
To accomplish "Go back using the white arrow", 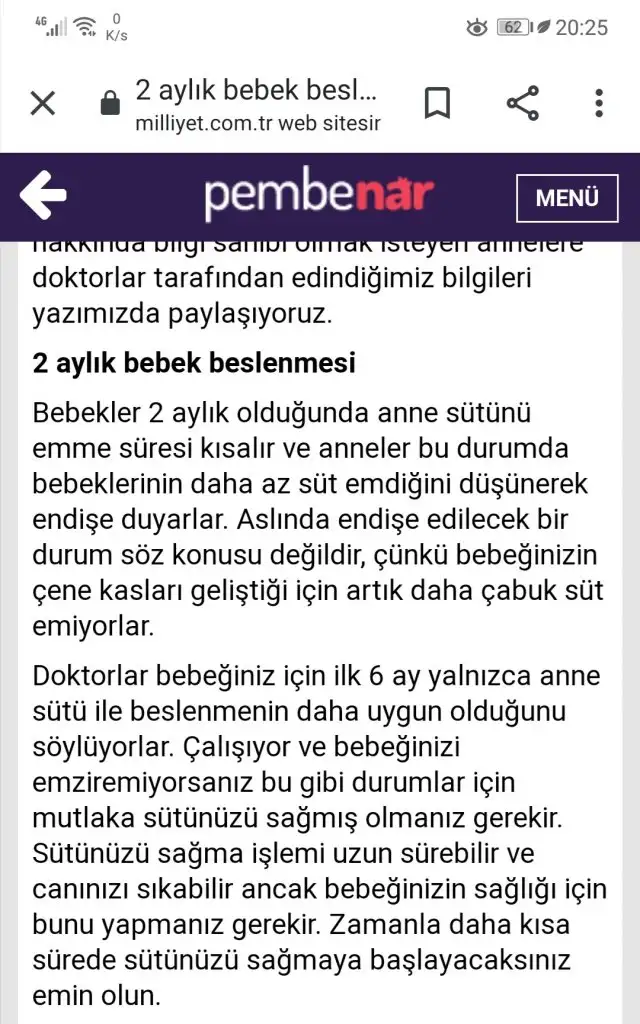I will (x=43, y=194).
